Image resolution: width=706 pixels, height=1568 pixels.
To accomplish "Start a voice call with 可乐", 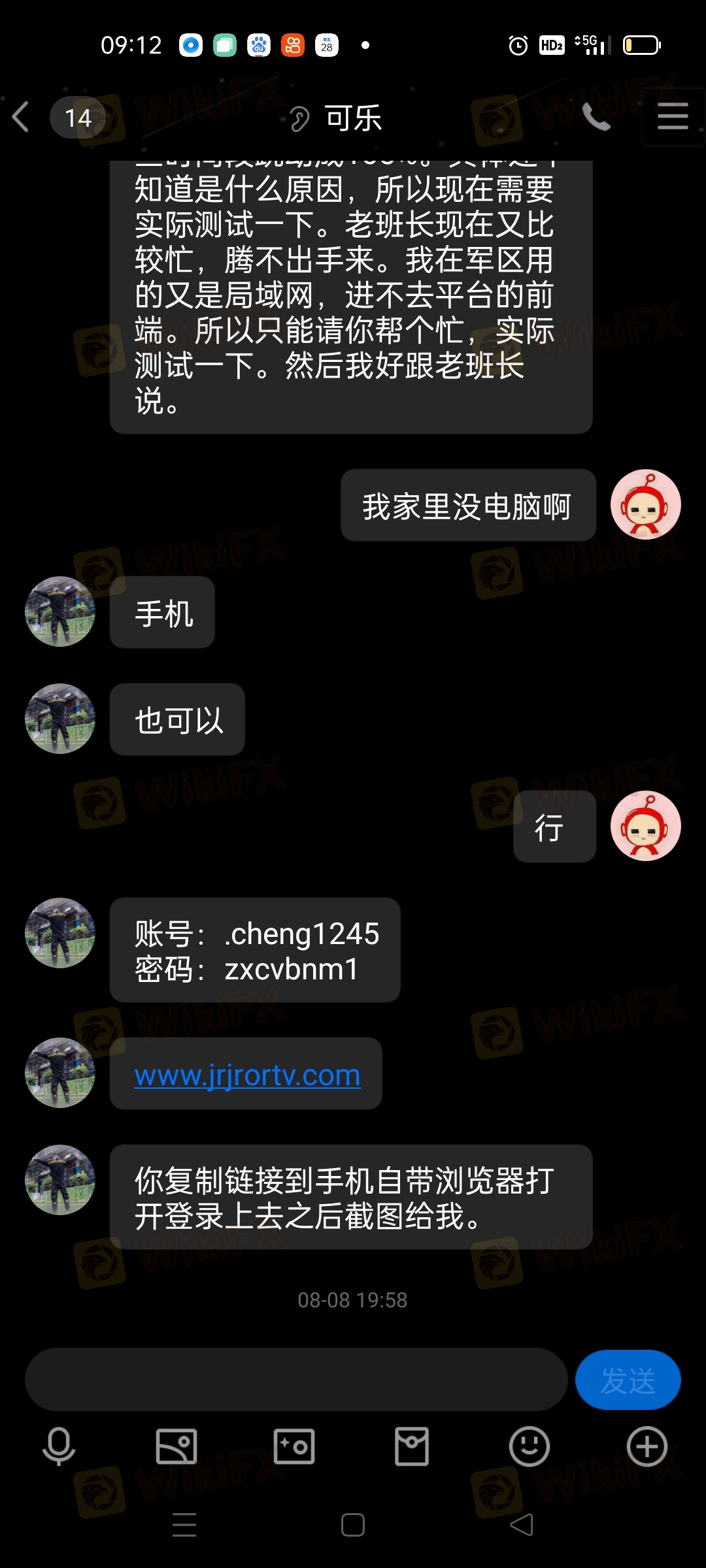I will (x=596, y=118).
